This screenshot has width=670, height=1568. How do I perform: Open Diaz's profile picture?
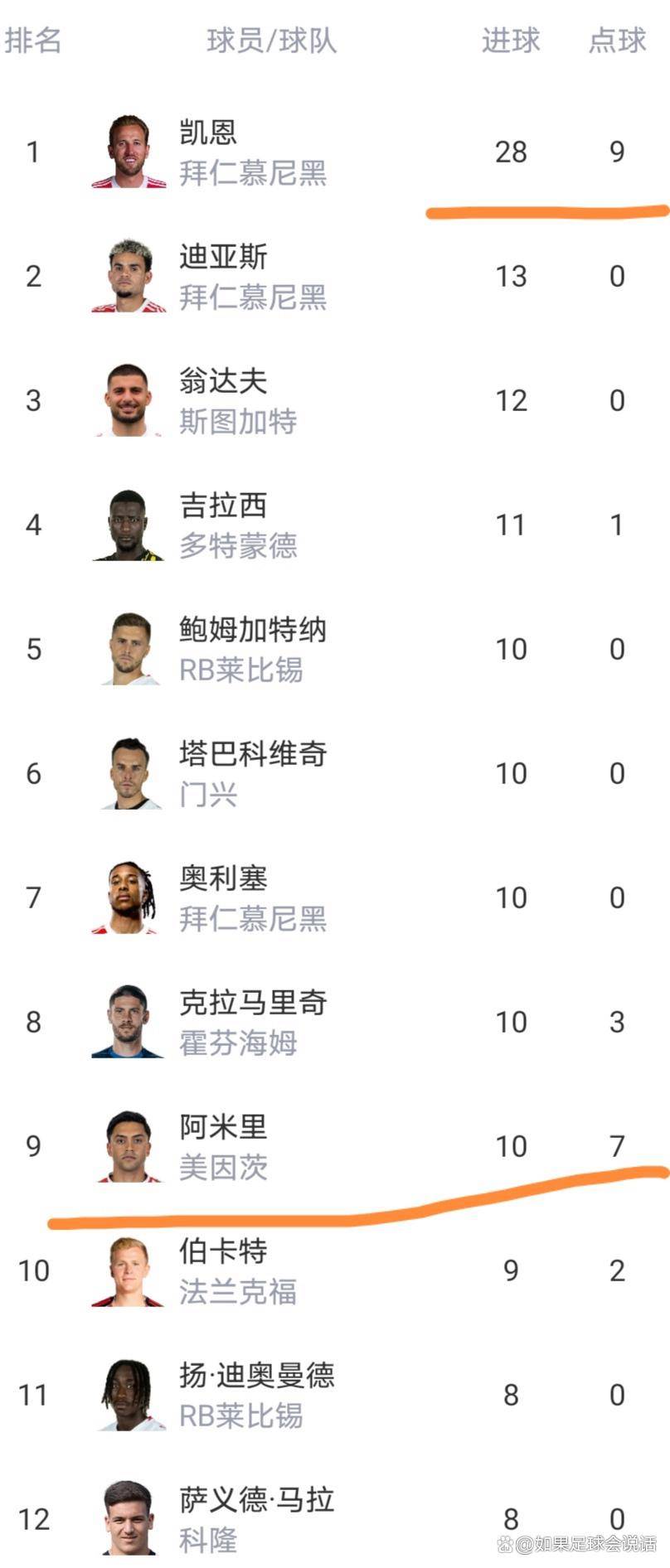[129, 276]
